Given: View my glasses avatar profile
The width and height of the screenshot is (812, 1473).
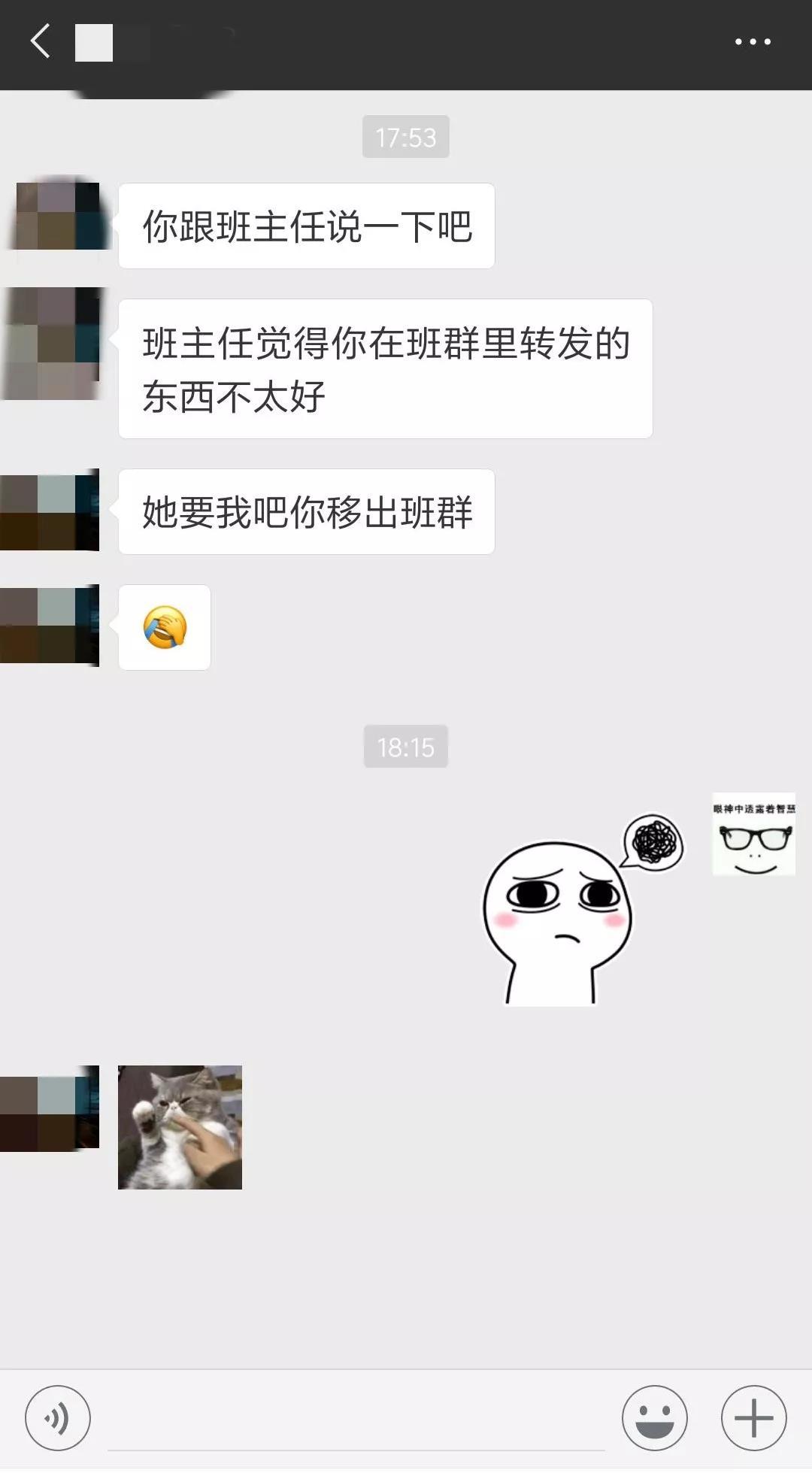Looking at the screenshot, I should [753, 834].
